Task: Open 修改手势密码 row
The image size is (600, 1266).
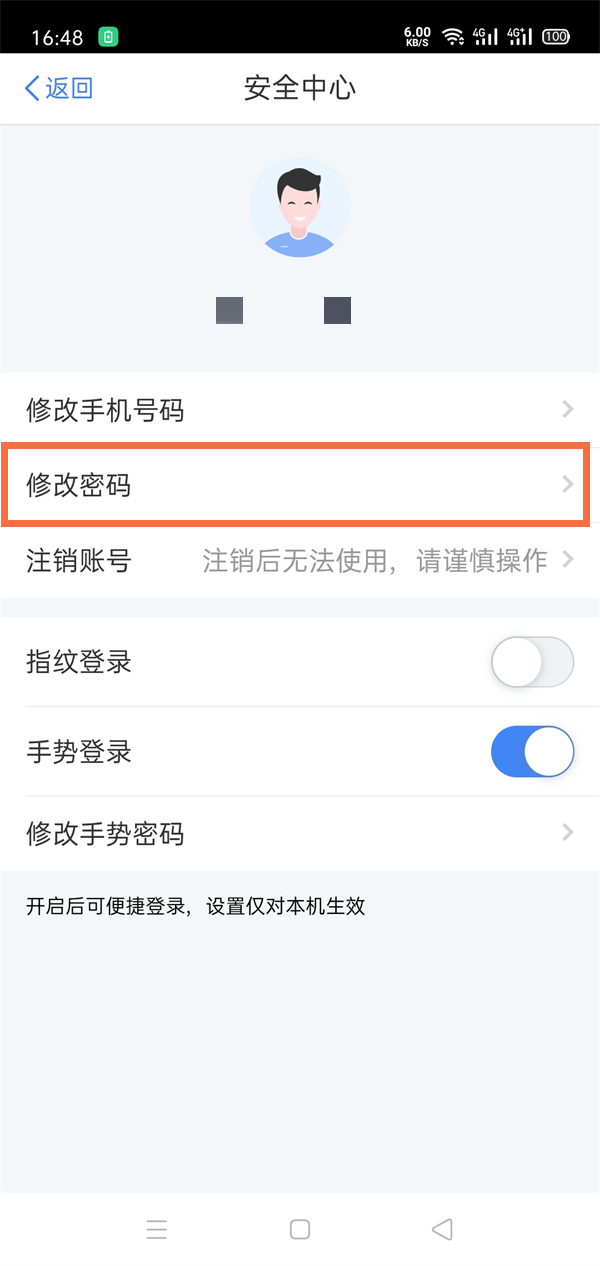Action: click(300, 833)
